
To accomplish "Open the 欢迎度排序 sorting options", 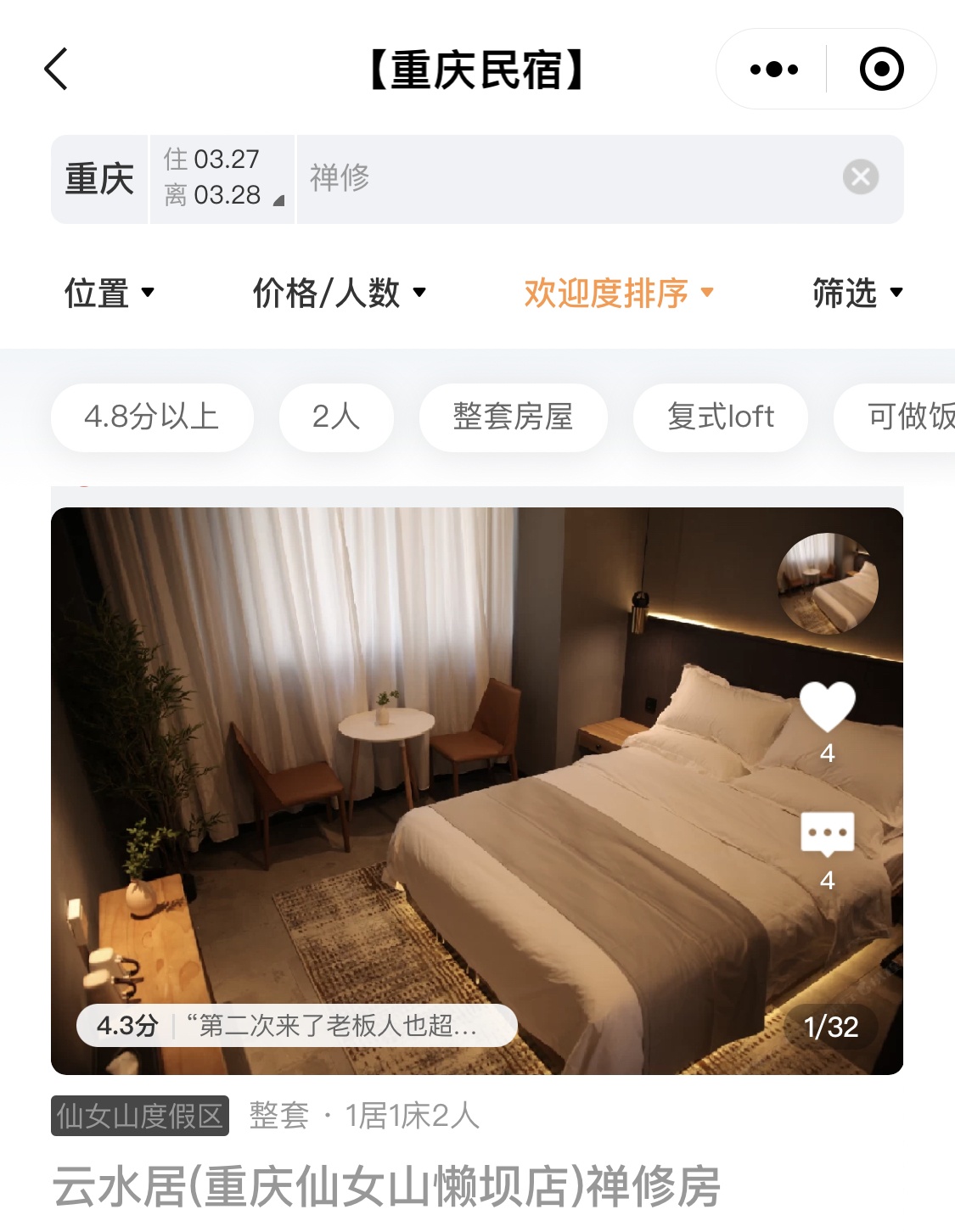I will 618,294.
